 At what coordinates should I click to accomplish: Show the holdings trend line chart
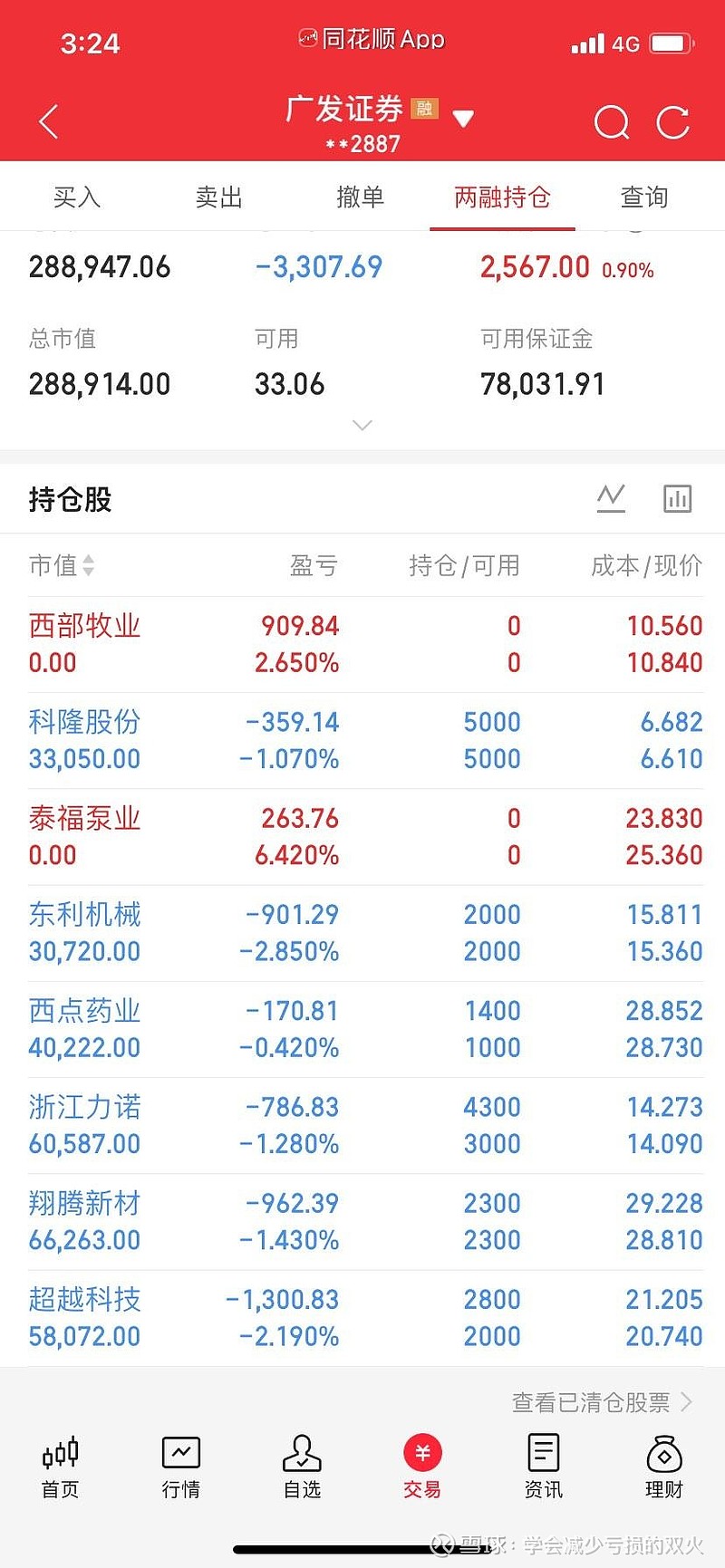point(611,498)
